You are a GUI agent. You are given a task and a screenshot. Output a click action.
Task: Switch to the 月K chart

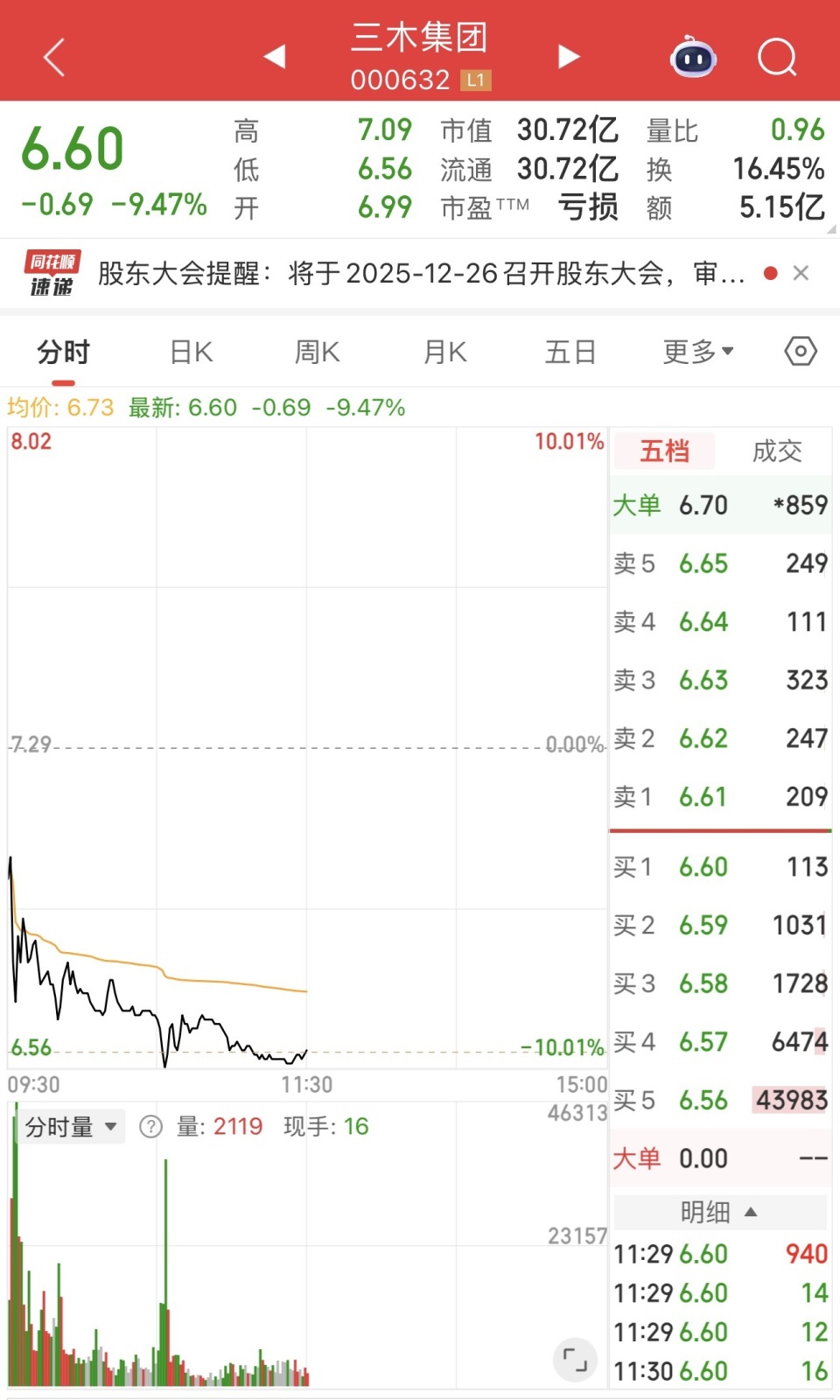444,353
